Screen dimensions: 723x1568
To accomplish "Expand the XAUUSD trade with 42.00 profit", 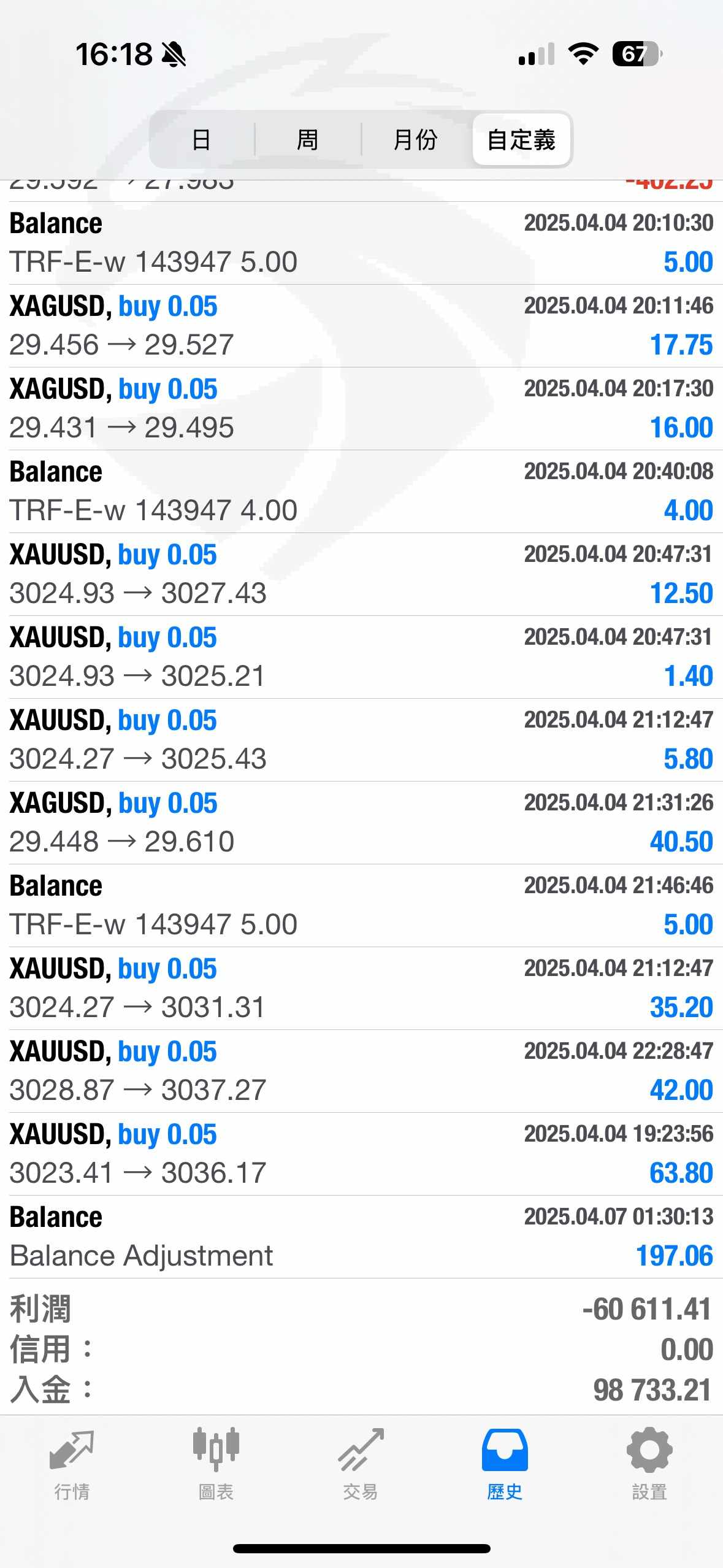I will (361, 1071).
